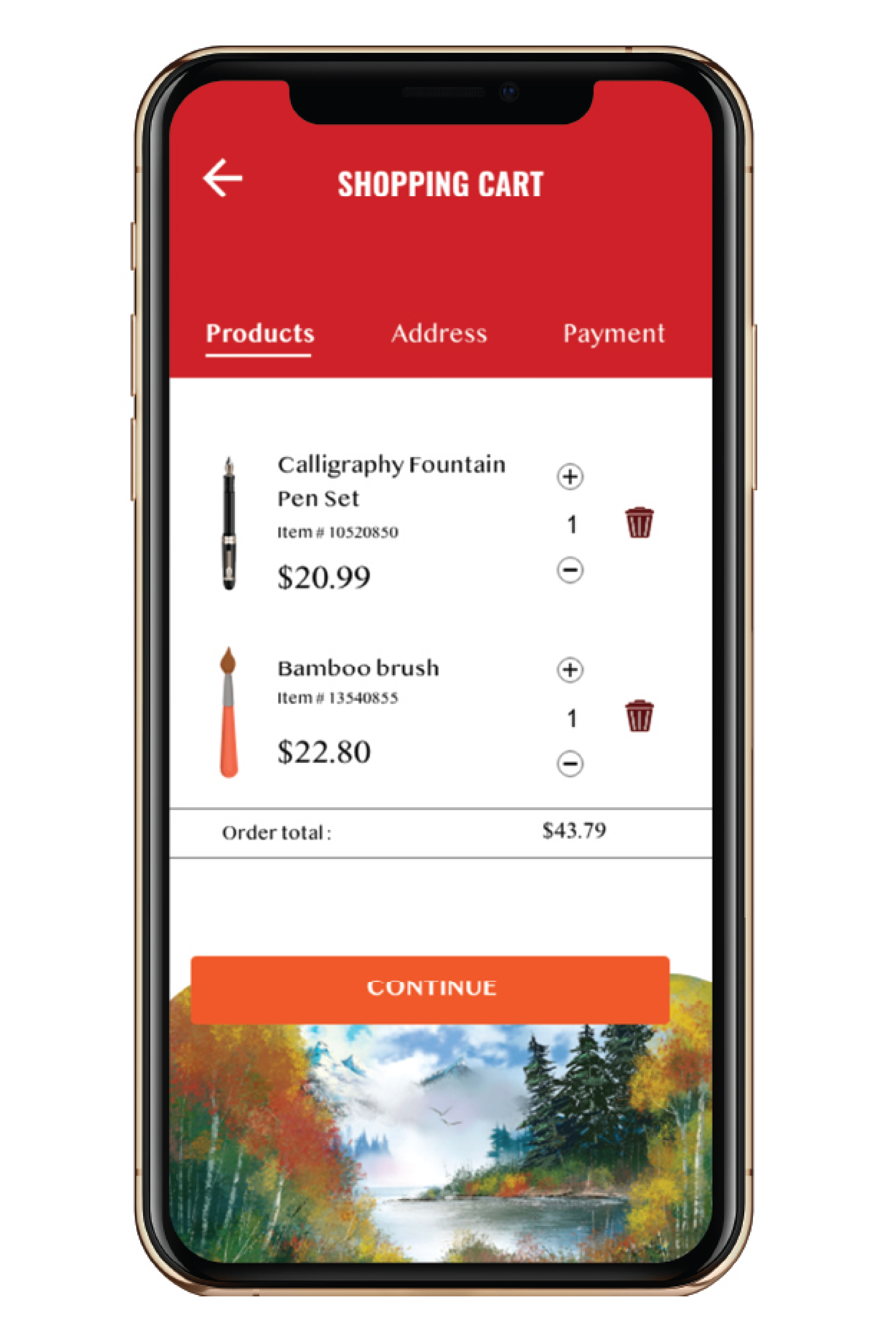Screen dimensions: 896x1330
Task: Switch to the Address tab
Action: tap(439, 333)
